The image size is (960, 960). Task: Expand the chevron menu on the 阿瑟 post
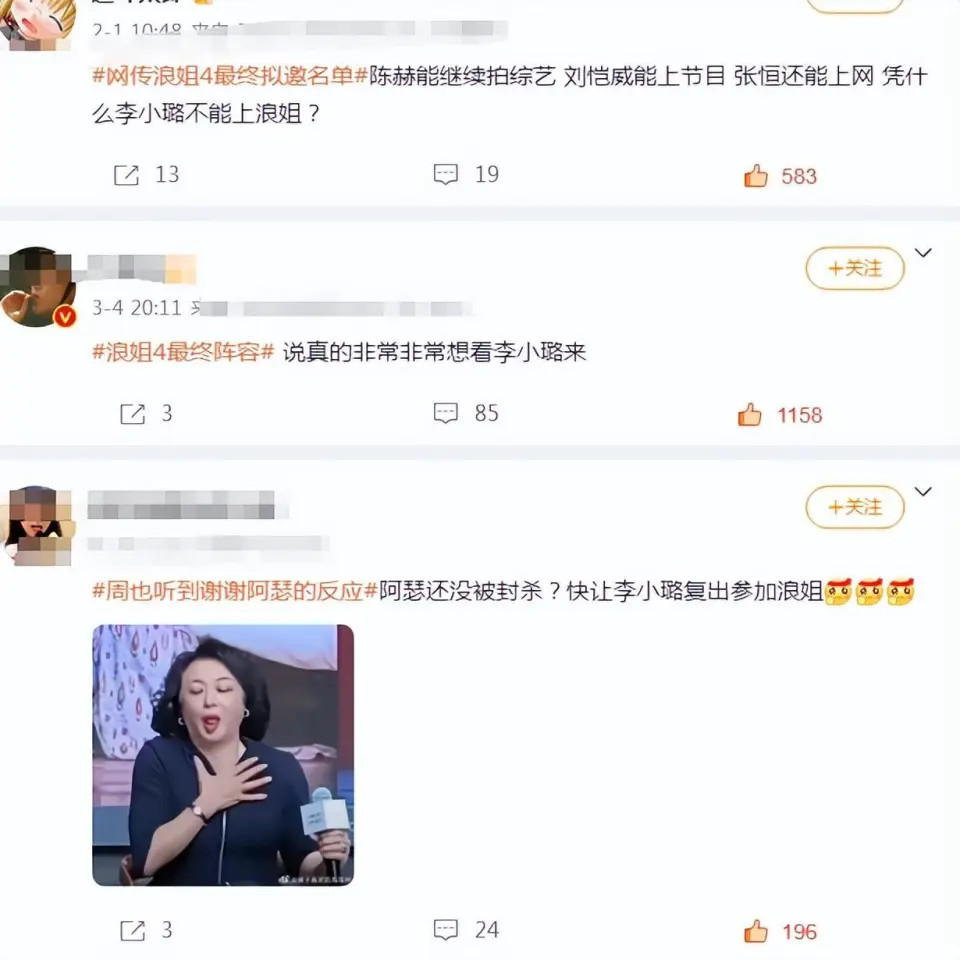coord(923,492)
